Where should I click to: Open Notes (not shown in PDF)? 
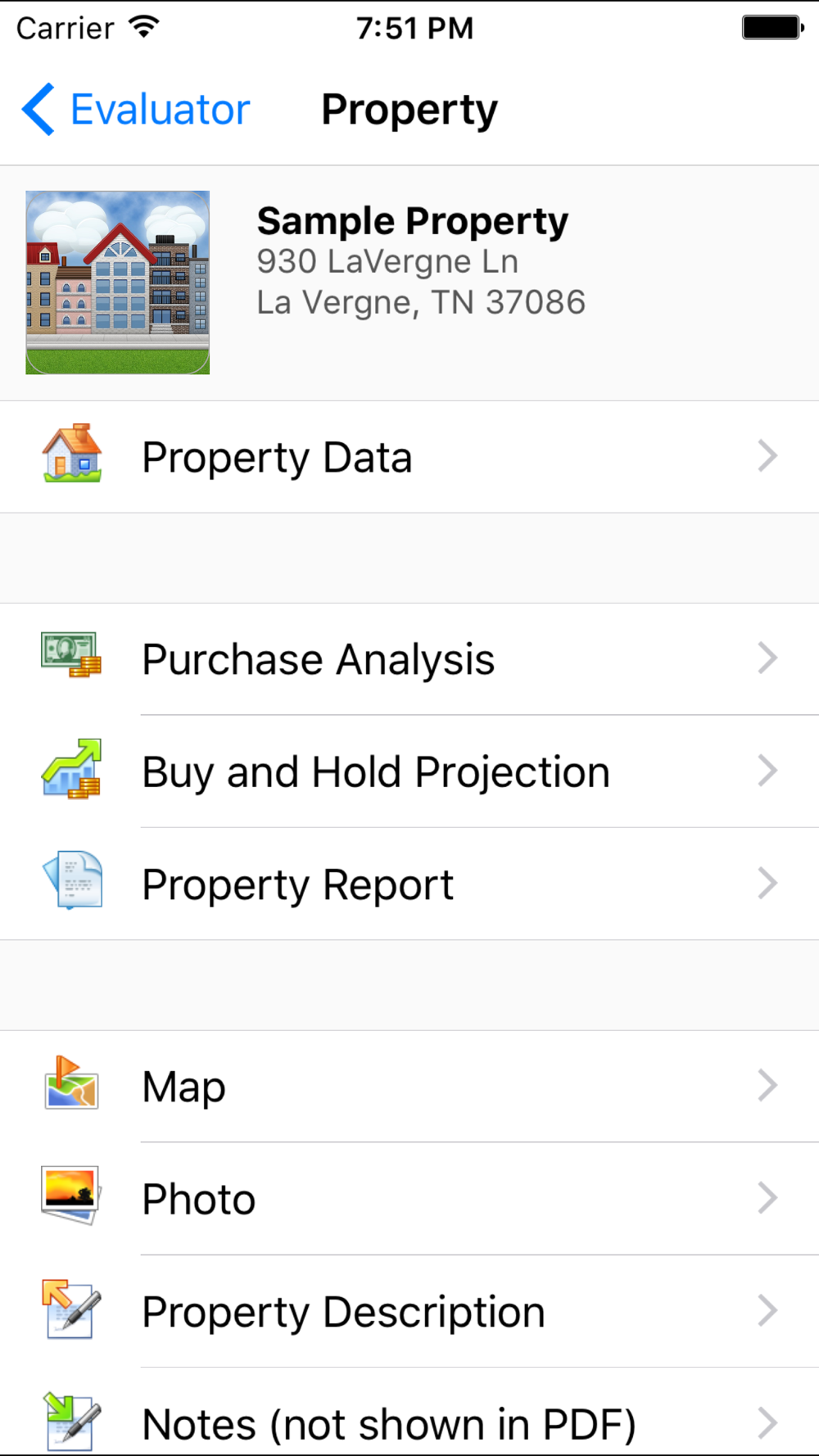(409, 1422)
